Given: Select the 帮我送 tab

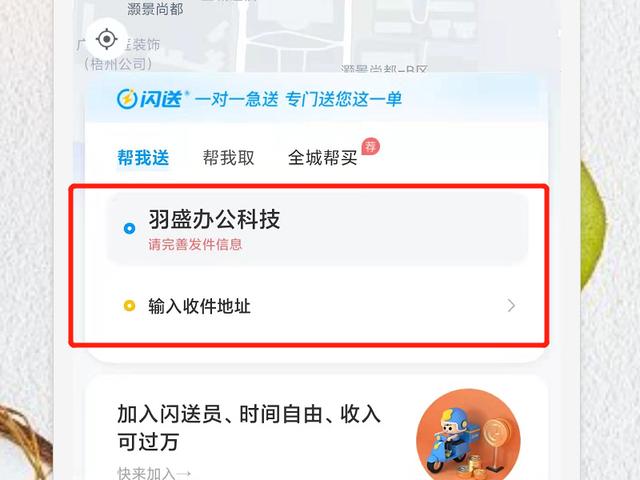Looking at the screenshot, I should coord(143,157).
